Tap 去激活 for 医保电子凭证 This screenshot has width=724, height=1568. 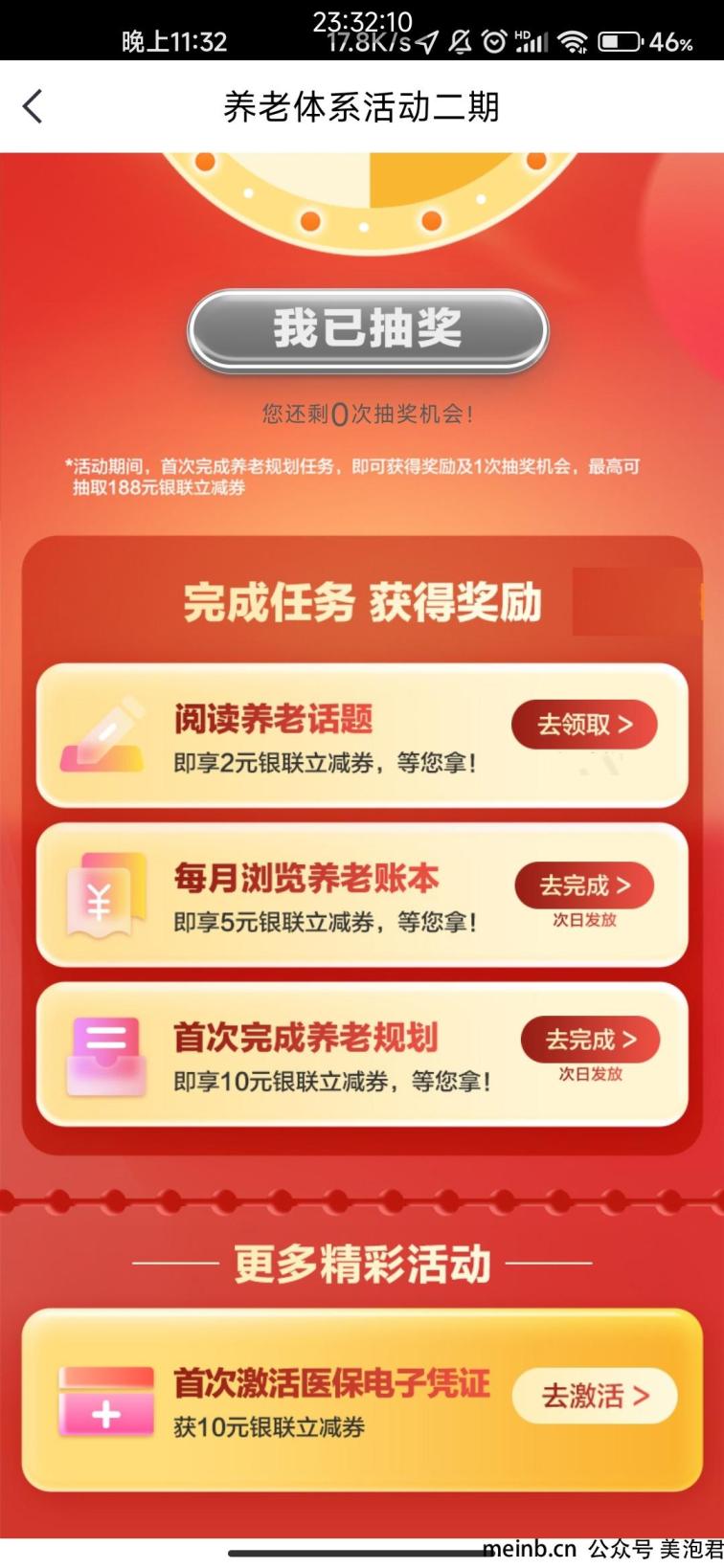pos(595,1396)
